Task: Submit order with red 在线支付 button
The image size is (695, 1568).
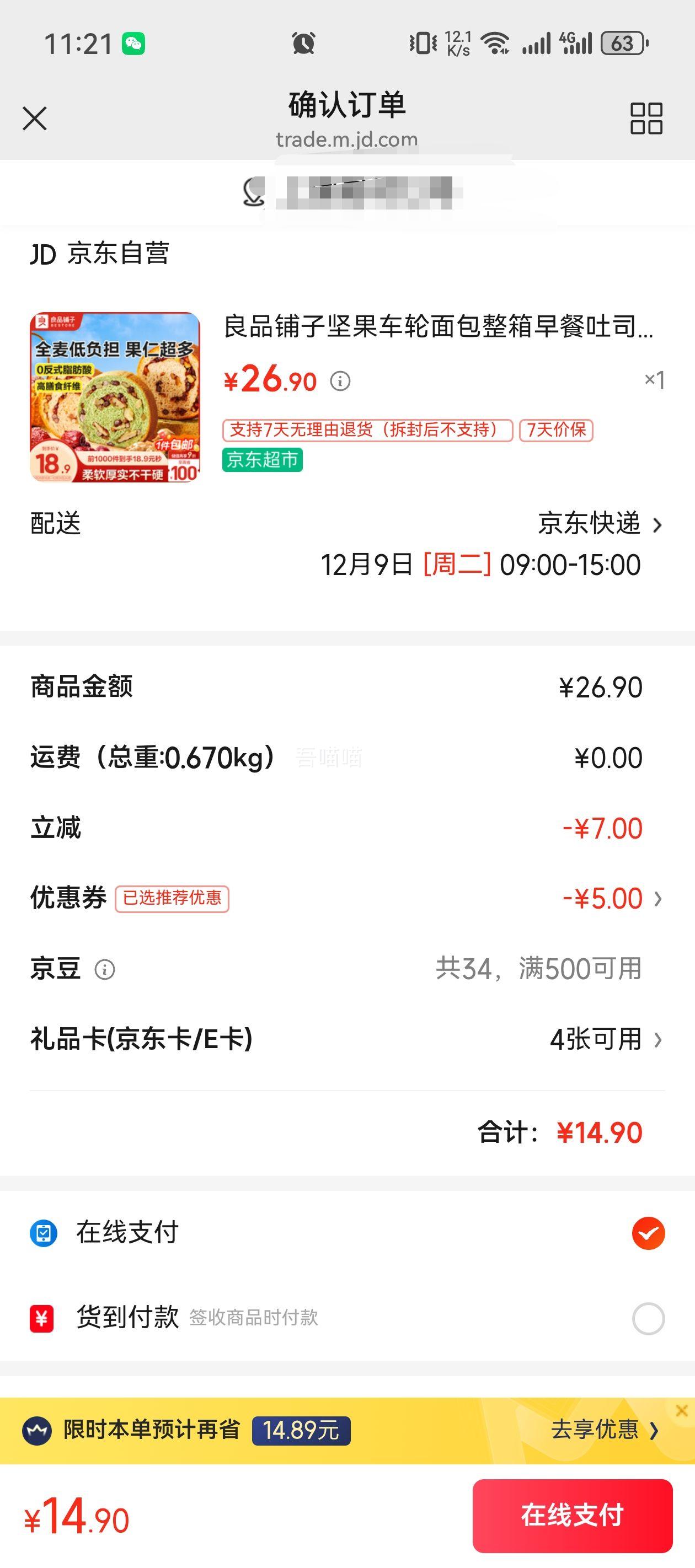Action: pyautogui.click(x=572, y=1516)
